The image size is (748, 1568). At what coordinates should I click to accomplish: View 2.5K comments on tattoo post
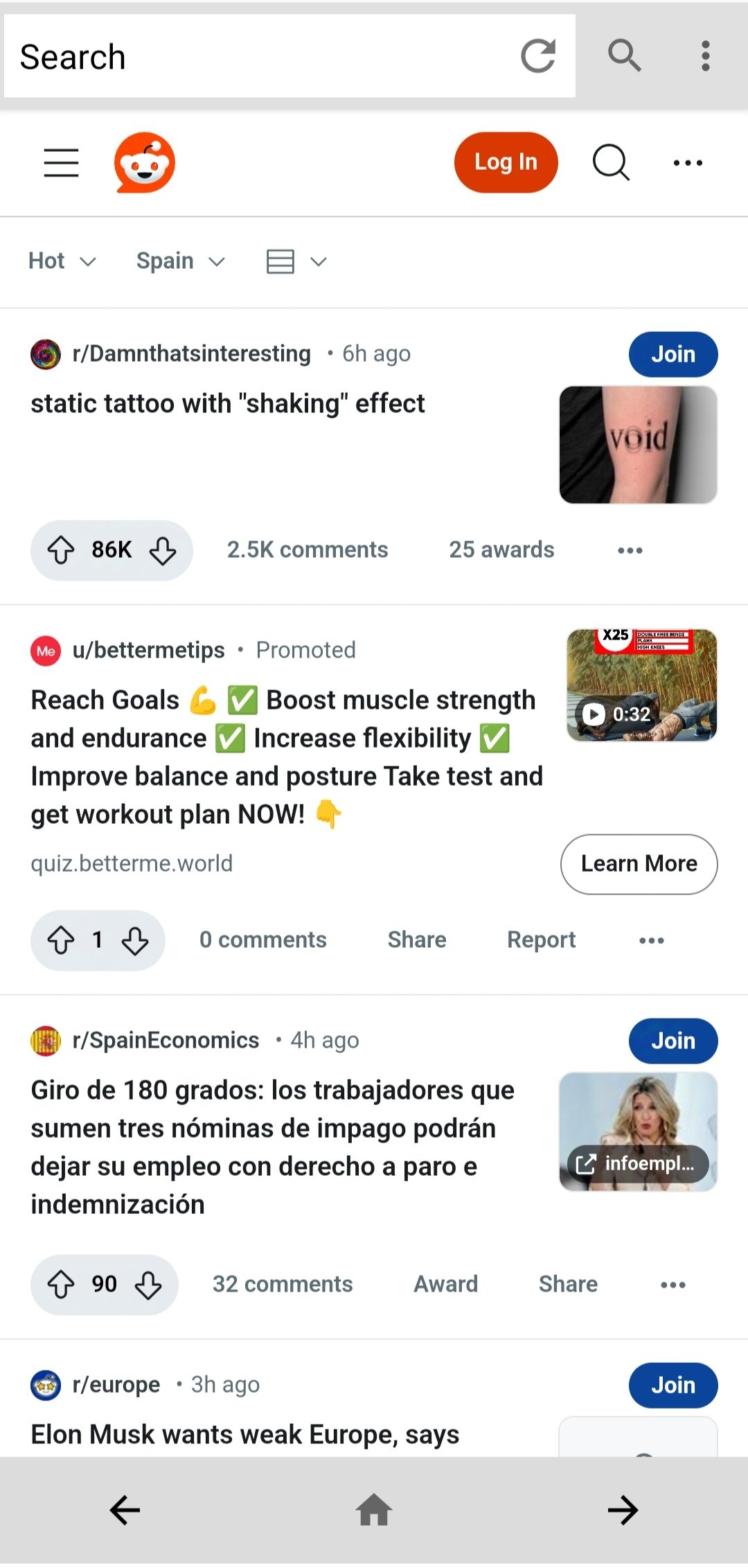(308, 550)
